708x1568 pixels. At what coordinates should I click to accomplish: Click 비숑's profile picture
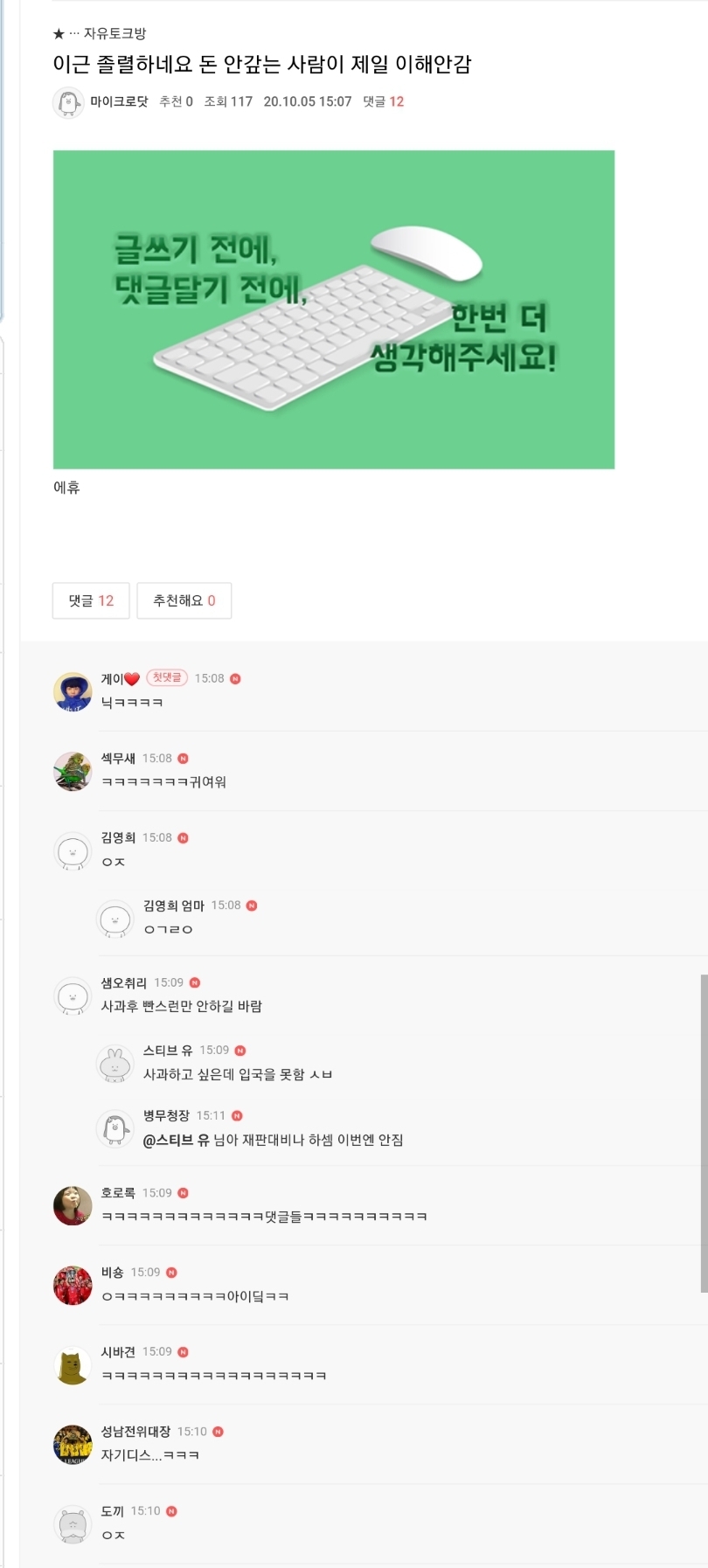pyautogui.click(x=73, y=1285)
